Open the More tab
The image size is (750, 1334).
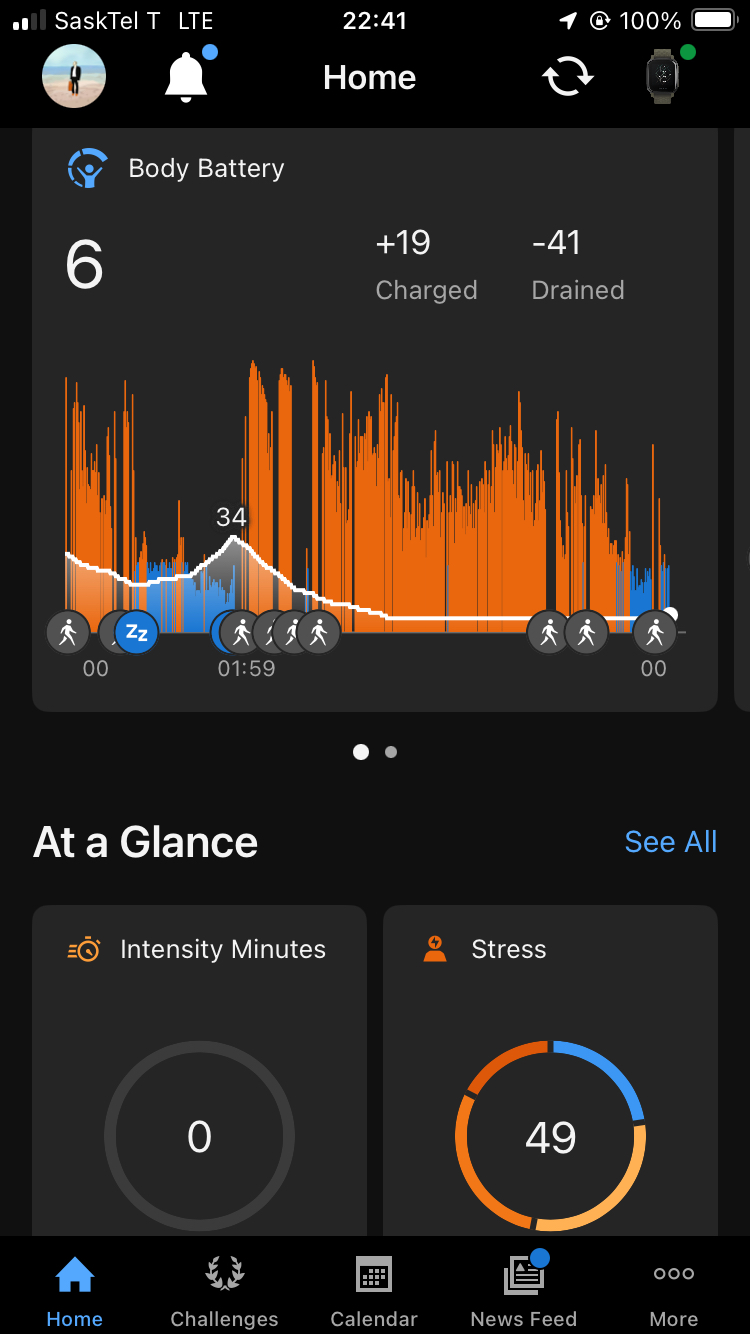(673, 1290)
